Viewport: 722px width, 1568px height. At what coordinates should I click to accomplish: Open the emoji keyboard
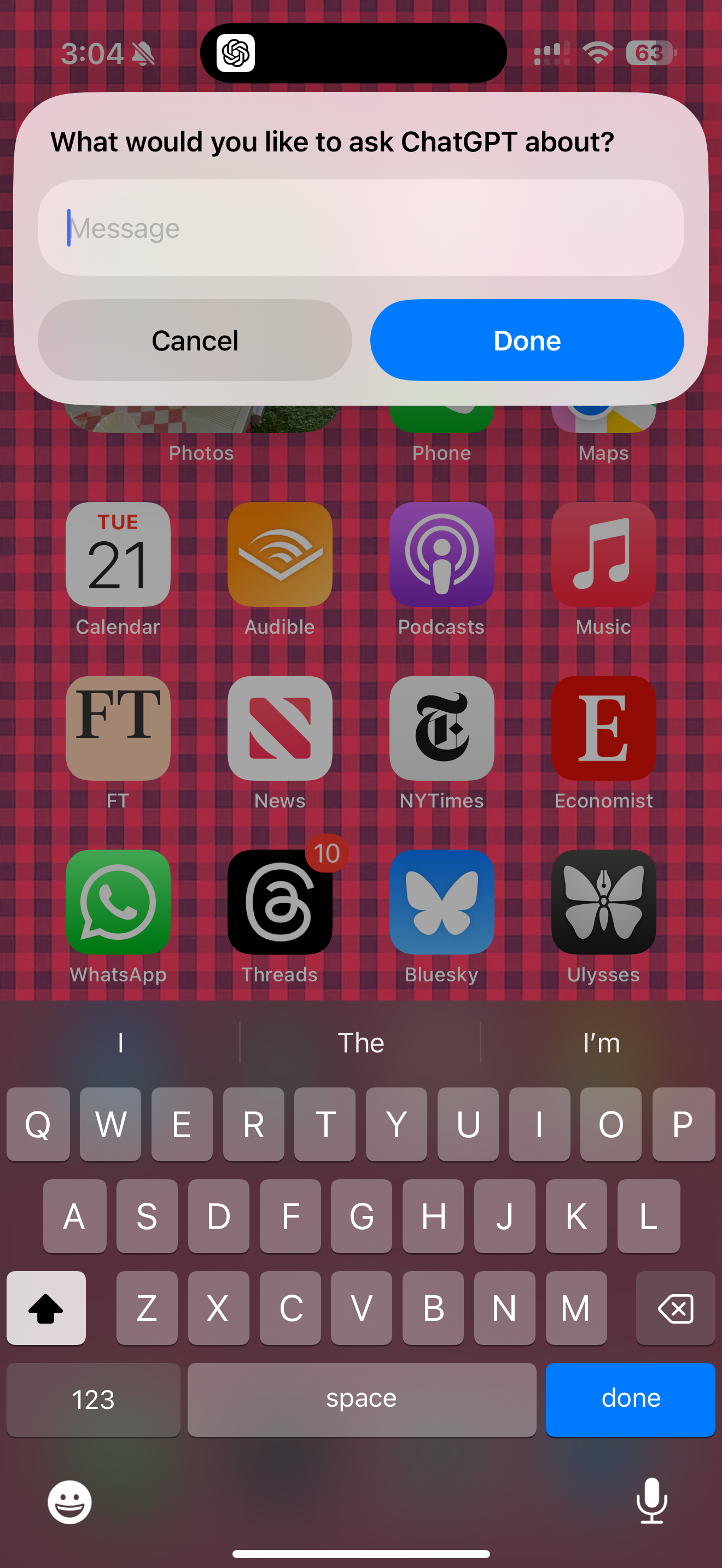click(x=70, y=1501)
